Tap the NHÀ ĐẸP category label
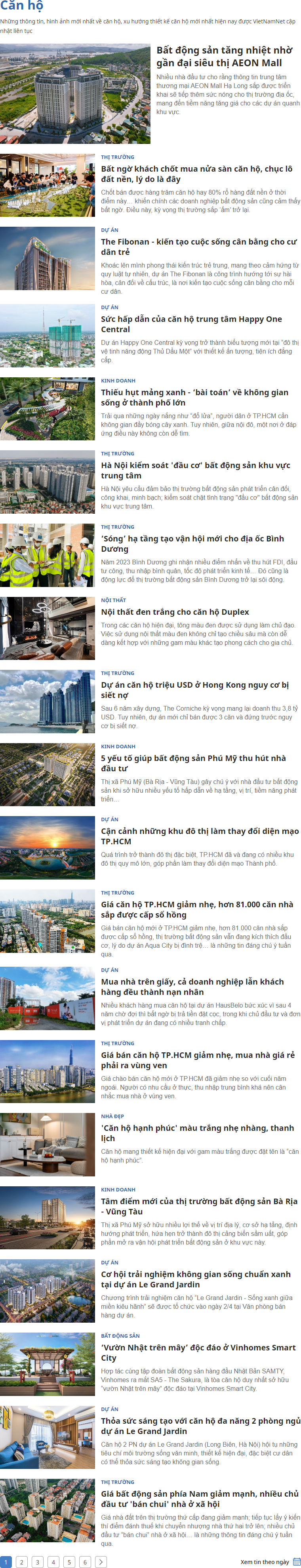Image resolution: width=301 pixels, height=1568 pixels. click(x=112, y=1116)
